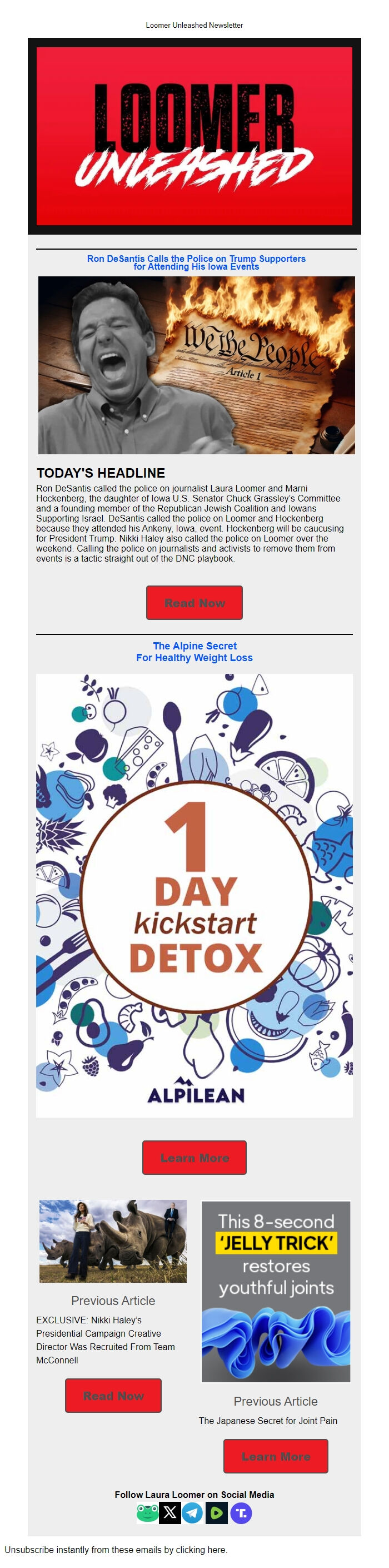This screenshot has width=389, height=1568.
Task: Open the Loomer Unleashed banner
Action: click(194, 136)
